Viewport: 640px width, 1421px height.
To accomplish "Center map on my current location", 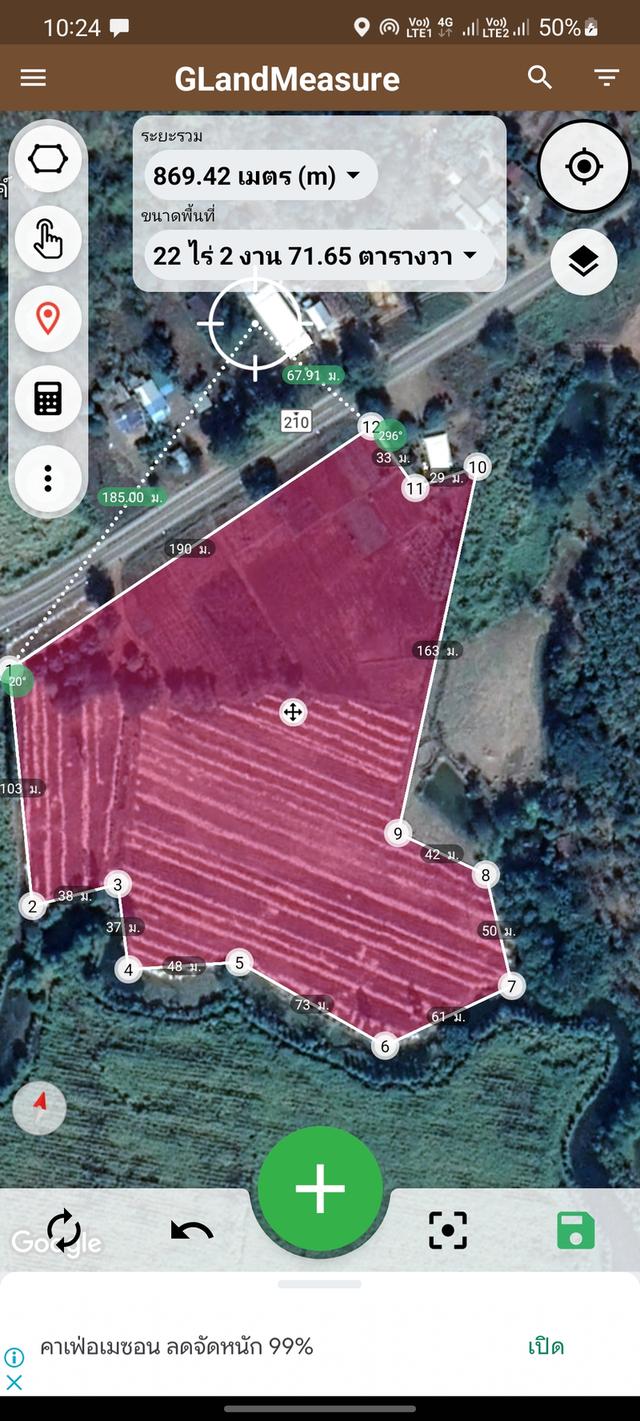I will pyautogui.click(x=584, y=166).
